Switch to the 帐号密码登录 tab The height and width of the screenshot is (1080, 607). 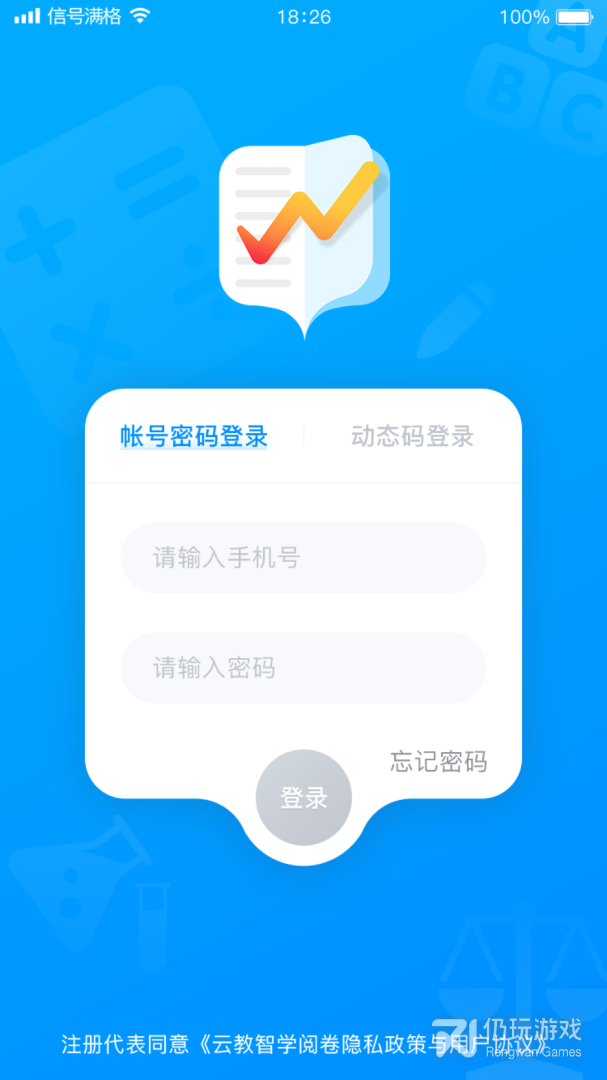[x=194, y=436]
